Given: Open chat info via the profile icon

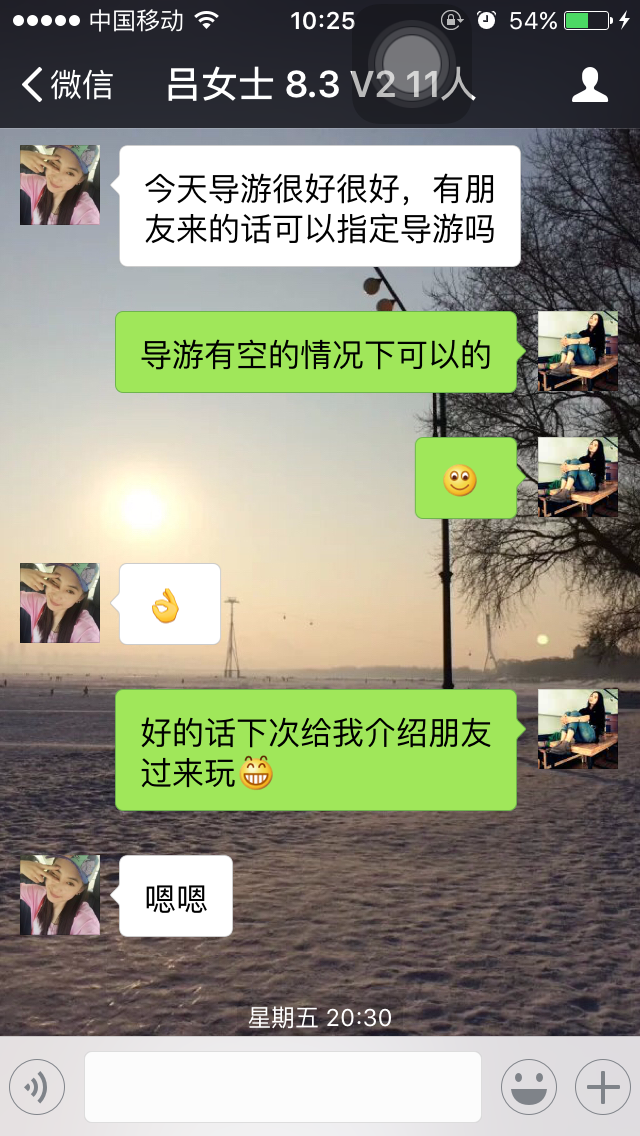Looking at the screenshot, I should [590, 86].
